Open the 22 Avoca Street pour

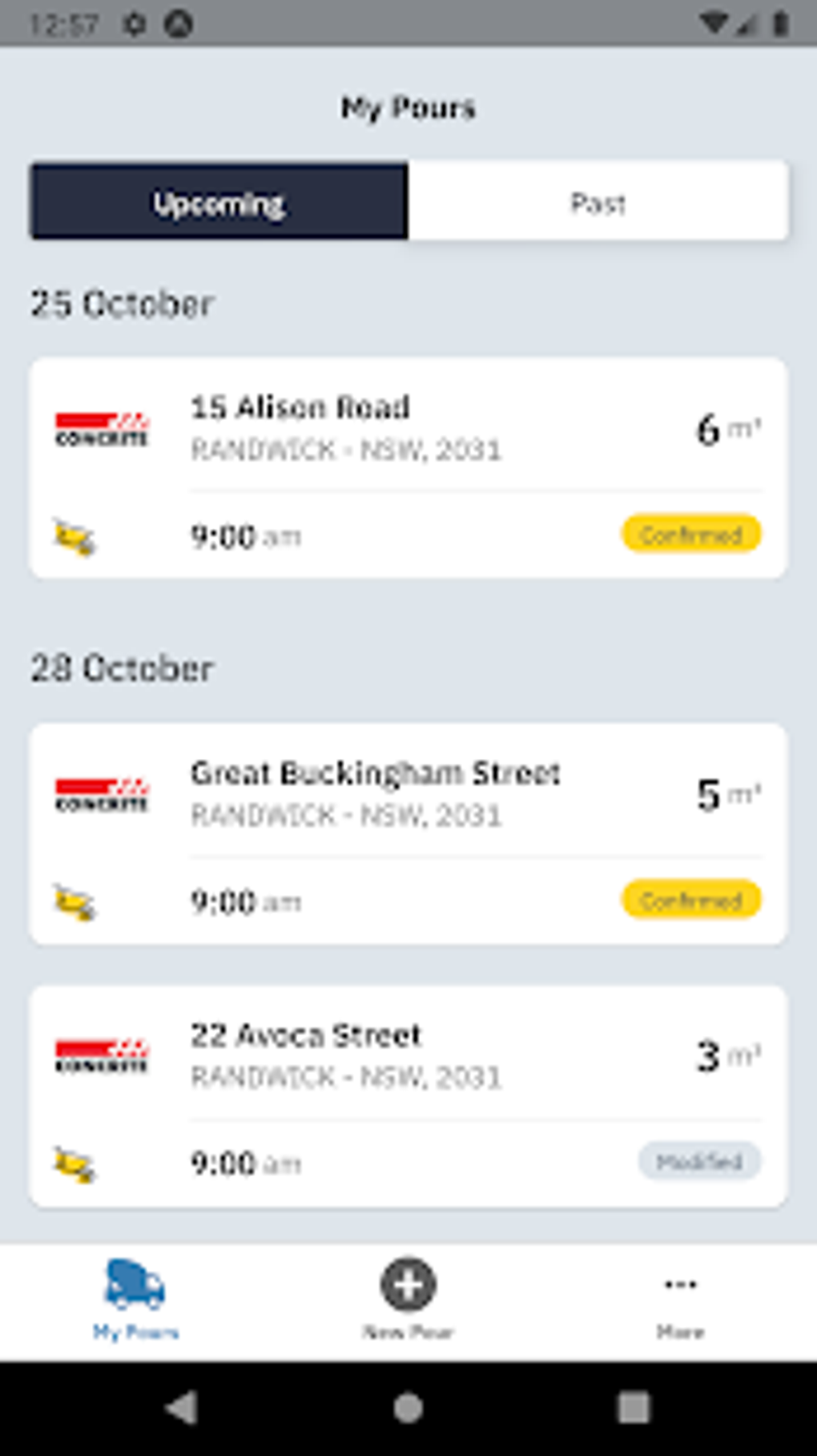pos(408,1095)
